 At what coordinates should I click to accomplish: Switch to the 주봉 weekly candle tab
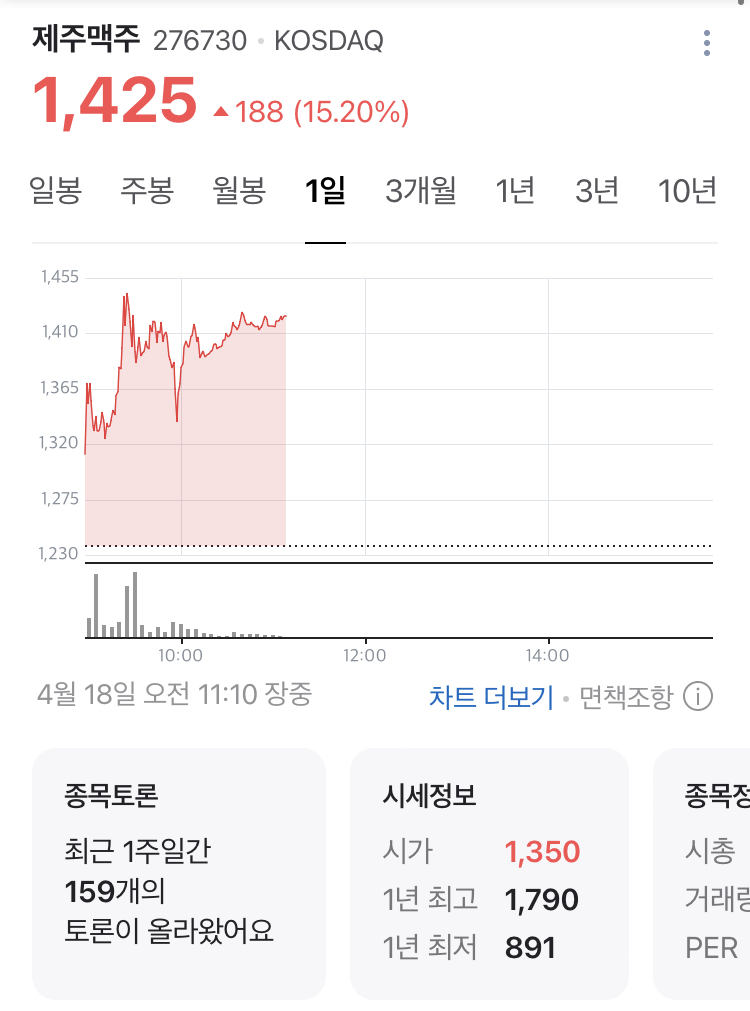(147, 190)
